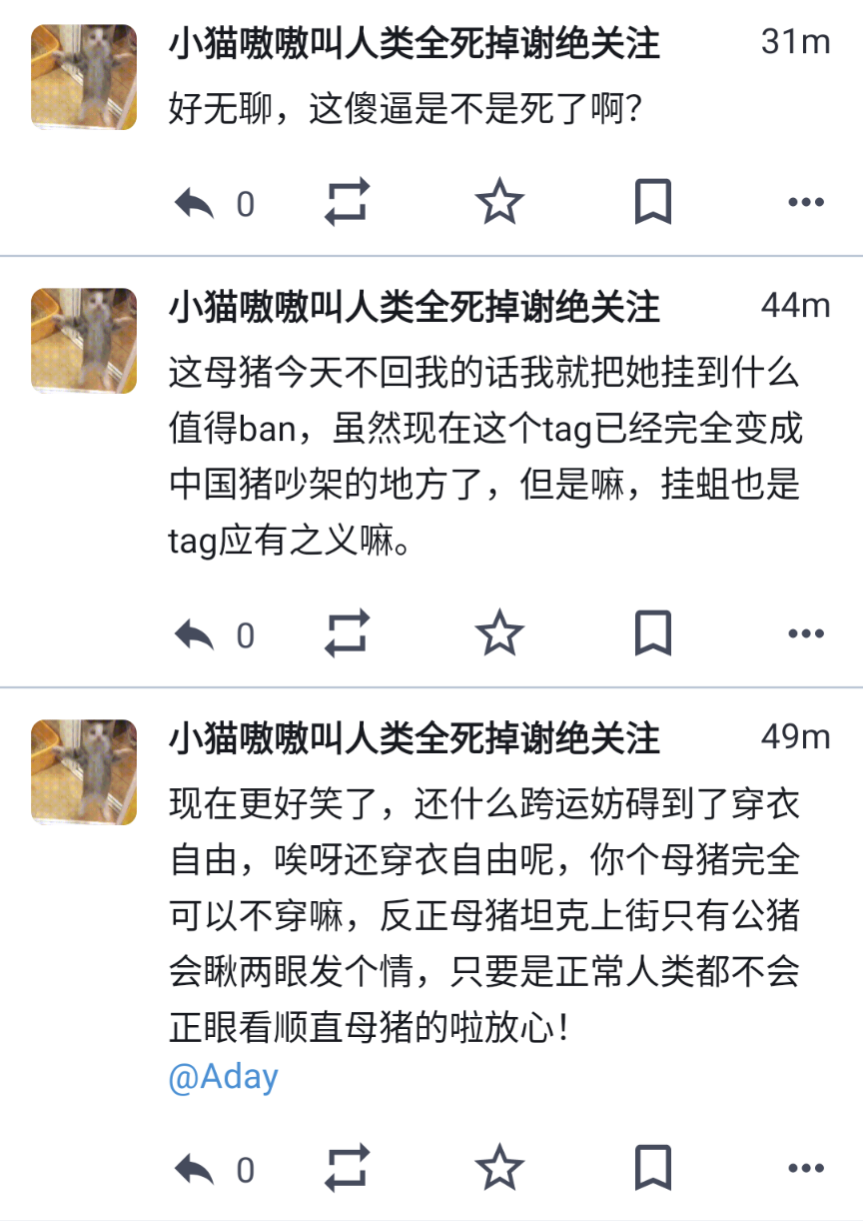Boost the post from 44m ago
Viewport: 863px width, 1221px height.
coord(348,634)
